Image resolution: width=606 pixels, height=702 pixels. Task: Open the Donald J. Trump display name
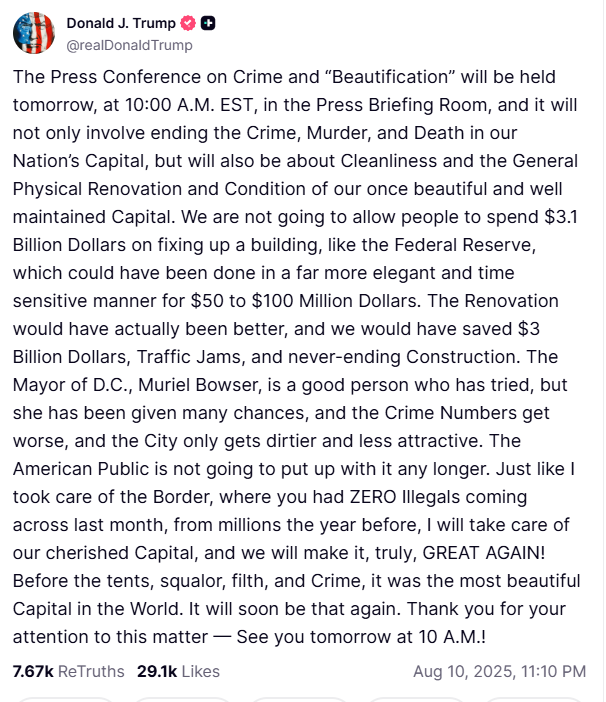point(120,23)
